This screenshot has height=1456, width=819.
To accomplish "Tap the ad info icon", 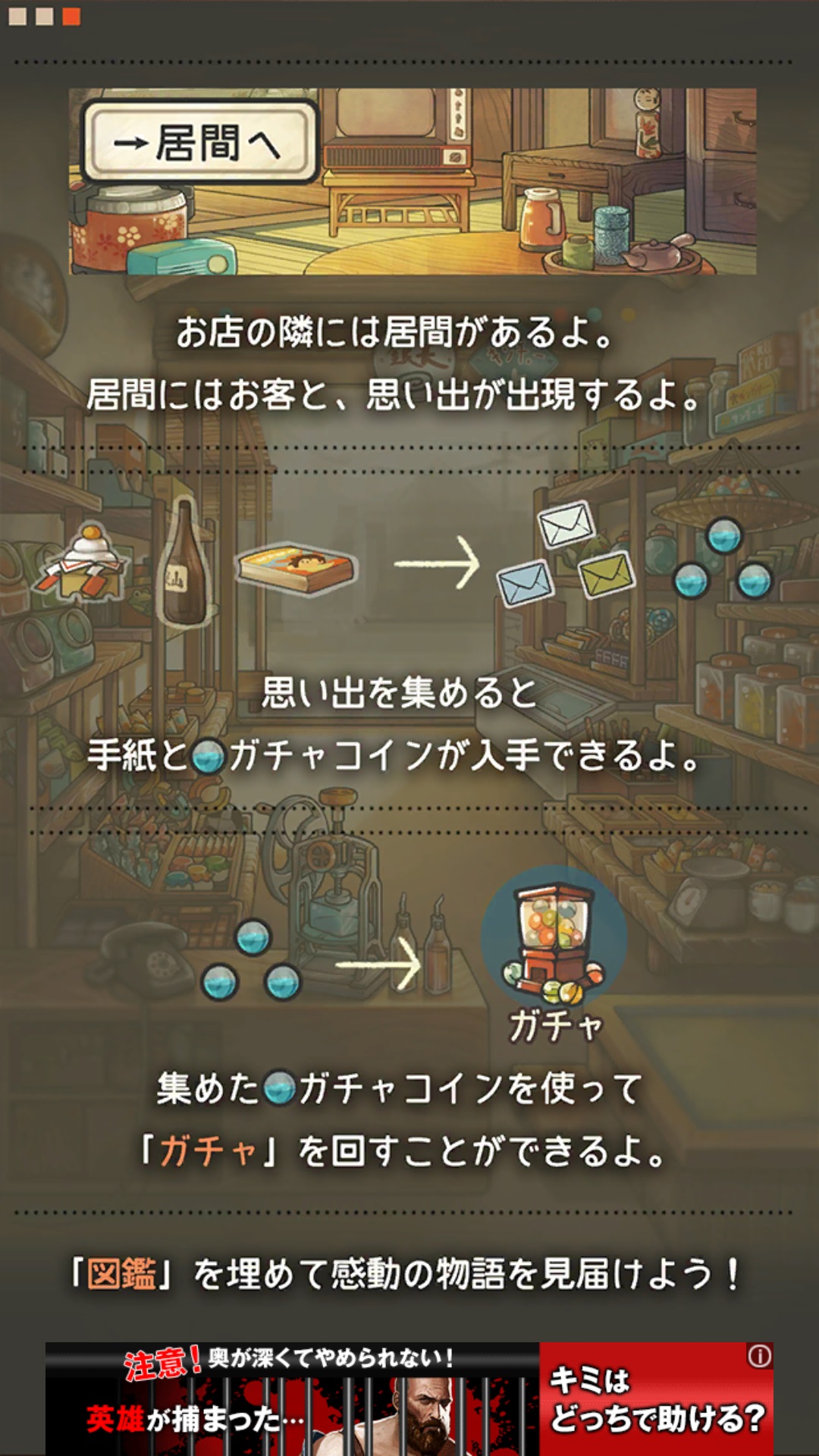I will pos(759,1356).
